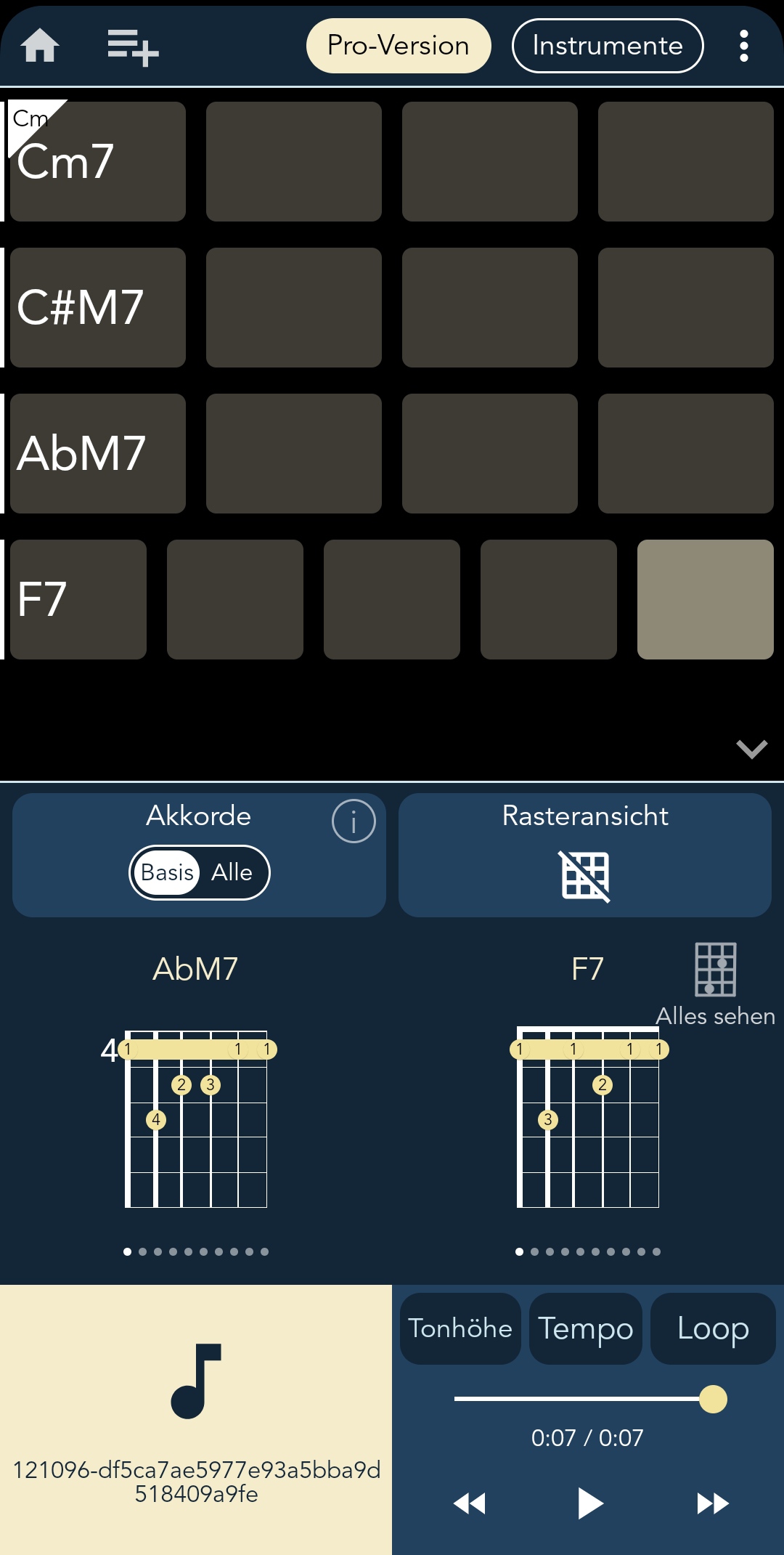Switch chord mode to Alle
Image resolution: width=784 pixels, height=1555 pixels.
(x=232, y=872)
